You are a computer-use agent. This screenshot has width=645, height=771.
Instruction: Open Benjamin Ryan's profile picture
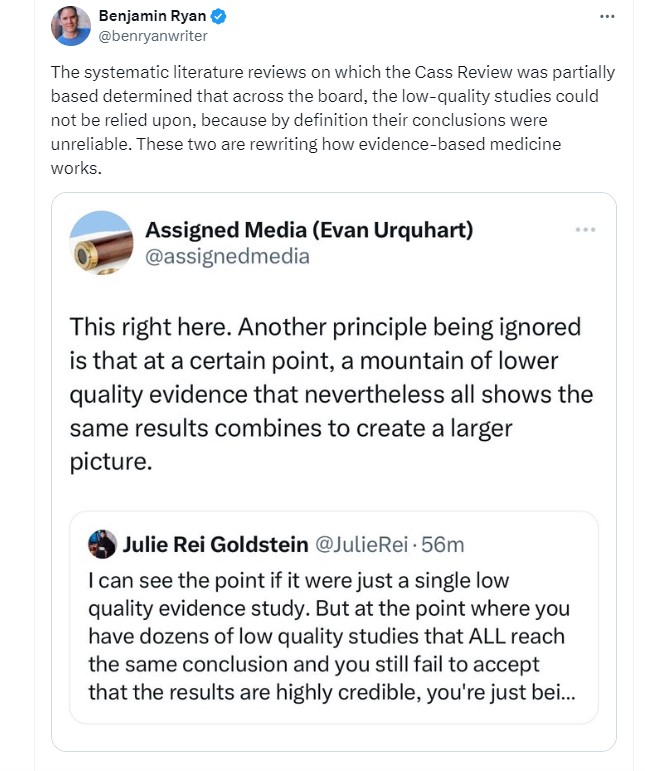tap(70, 26)
